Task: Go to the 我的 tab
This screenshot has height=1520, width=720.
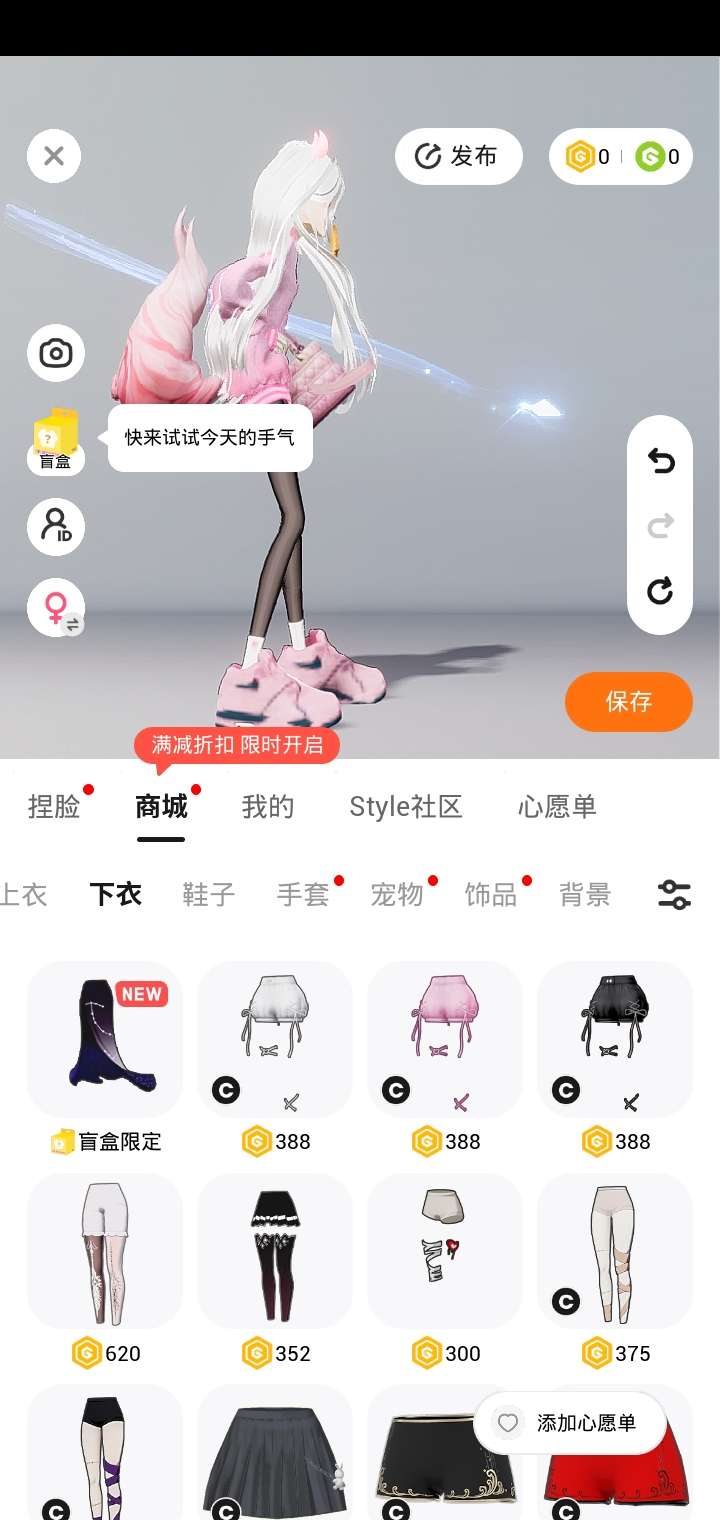Action: click(x=268, y=806)
